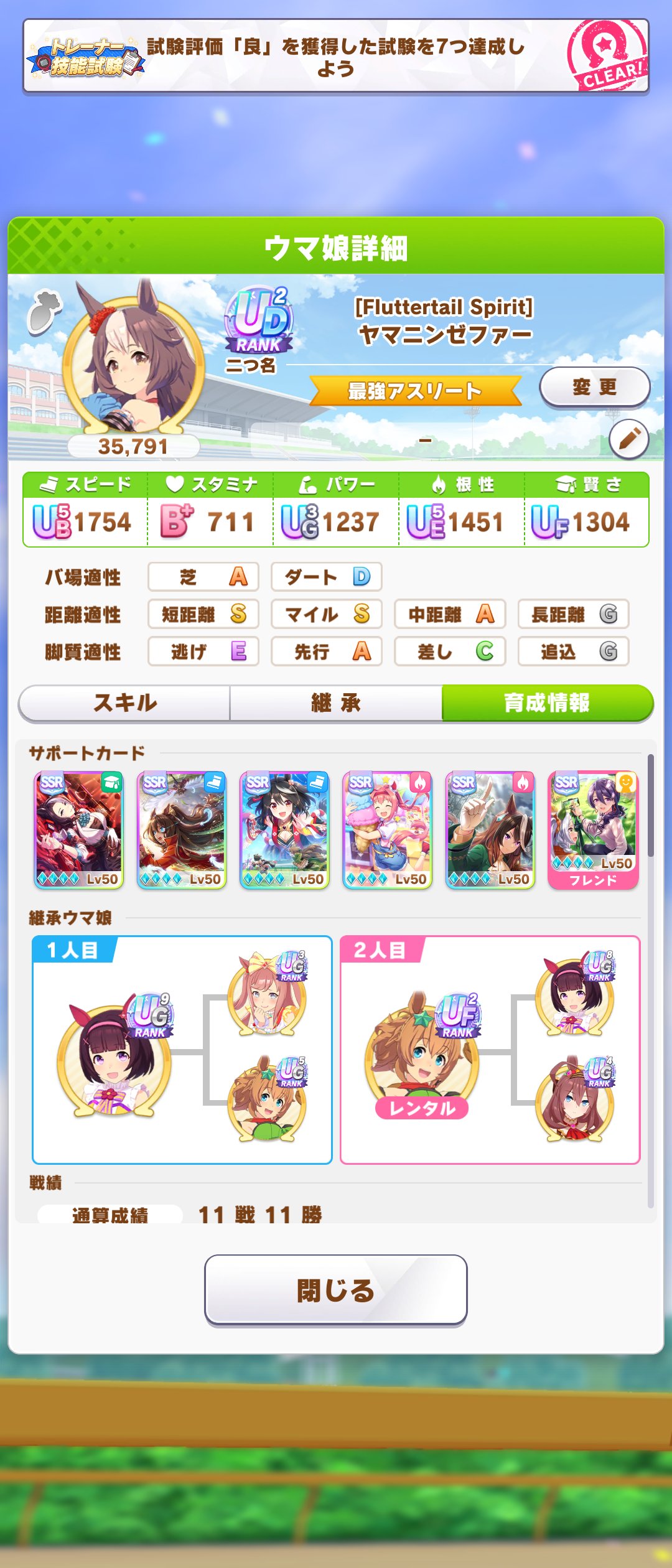The height and width of the screenshot is (1568, 672).
Task: Select the 育成情報 tab
Action: pos(548,703)
